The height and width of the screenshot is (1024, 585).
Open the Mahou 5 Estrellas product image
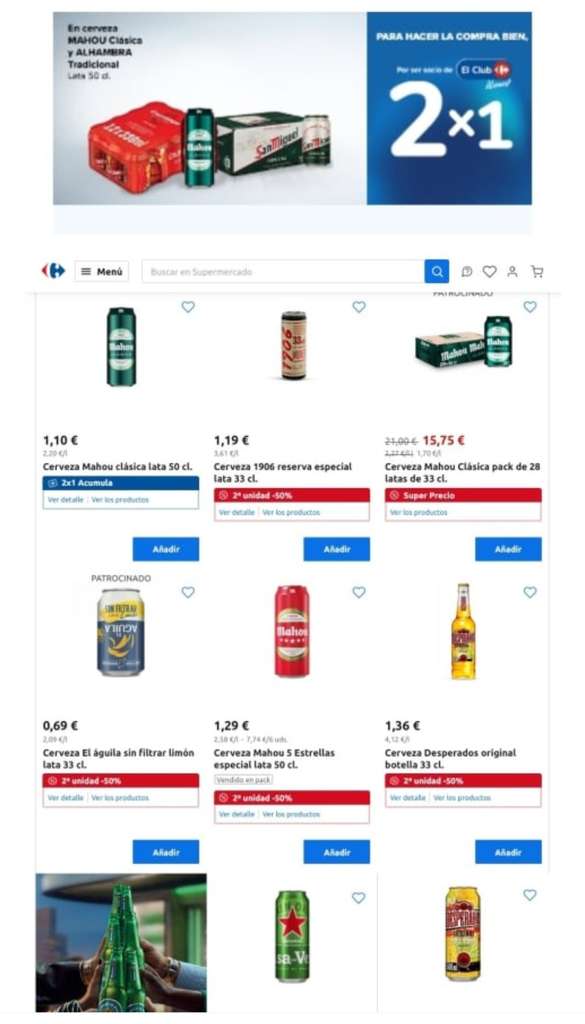292,632
